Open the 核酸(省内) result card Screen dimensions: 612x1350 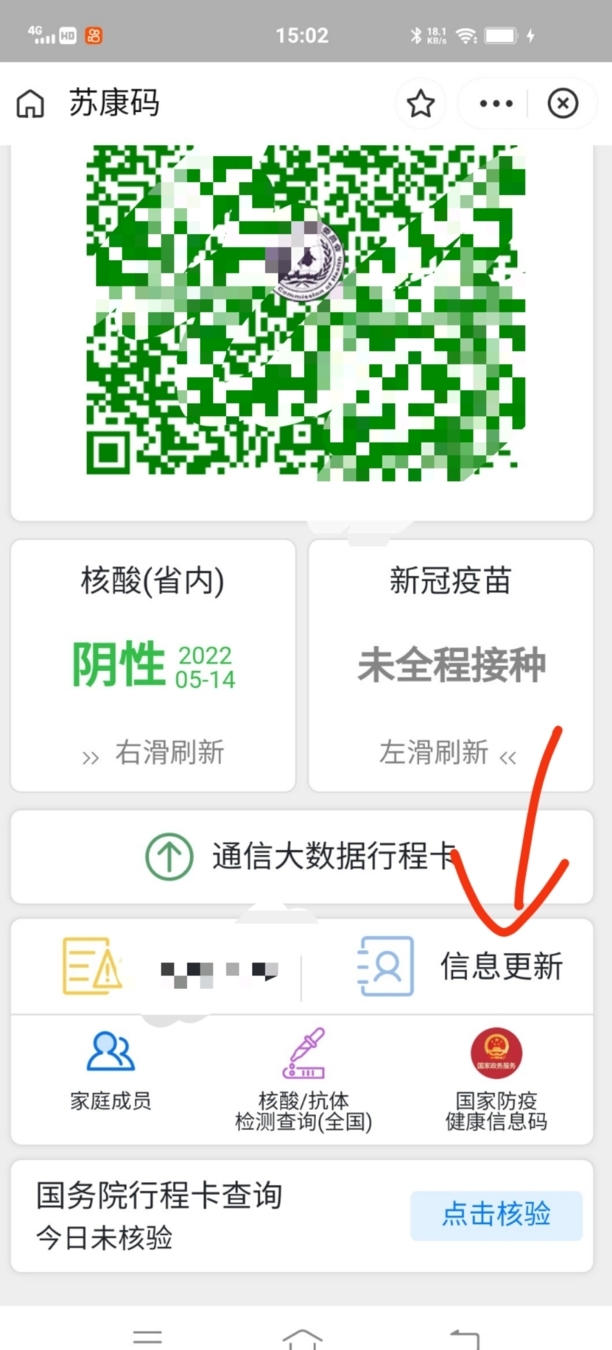[x=153, y=665]
